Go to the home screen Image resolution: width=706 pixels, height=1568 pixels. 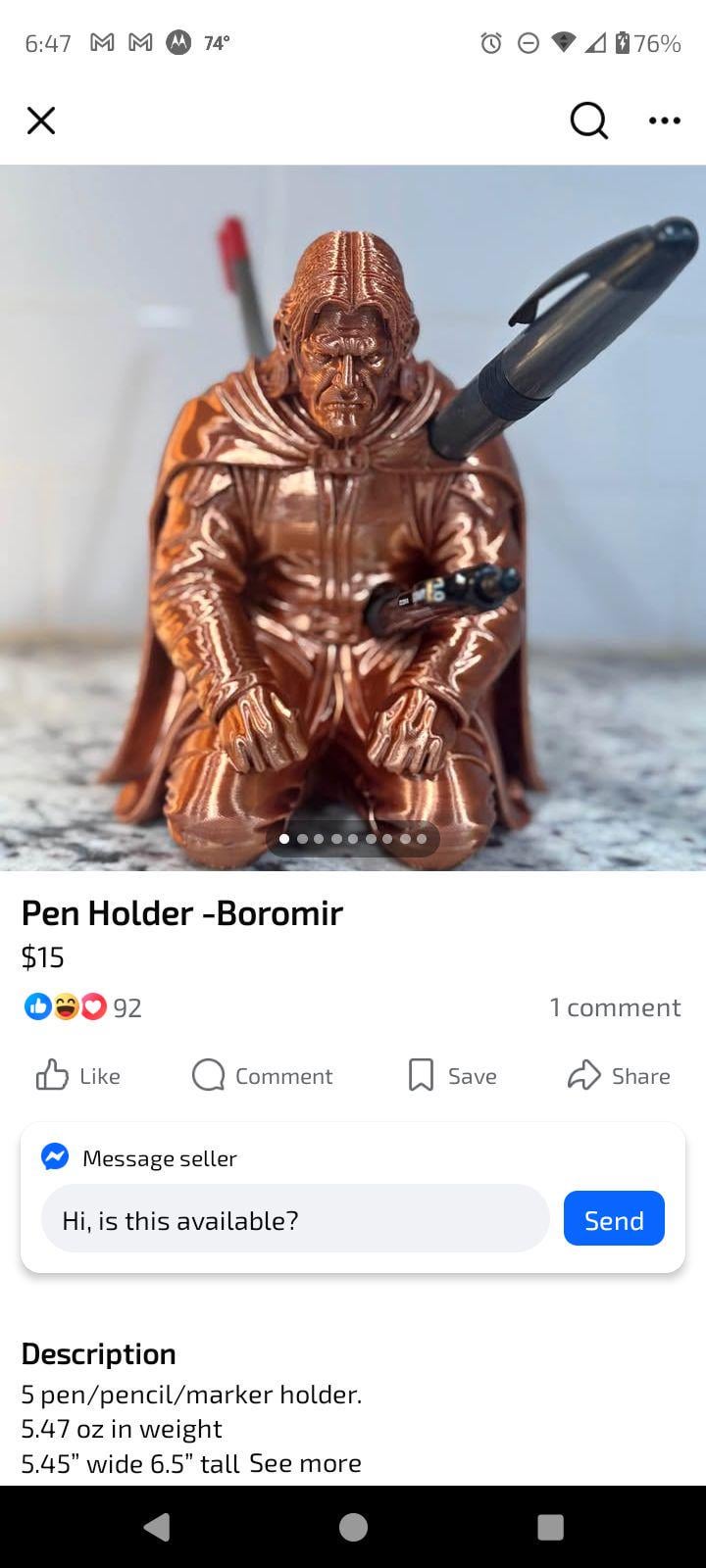353,1527
